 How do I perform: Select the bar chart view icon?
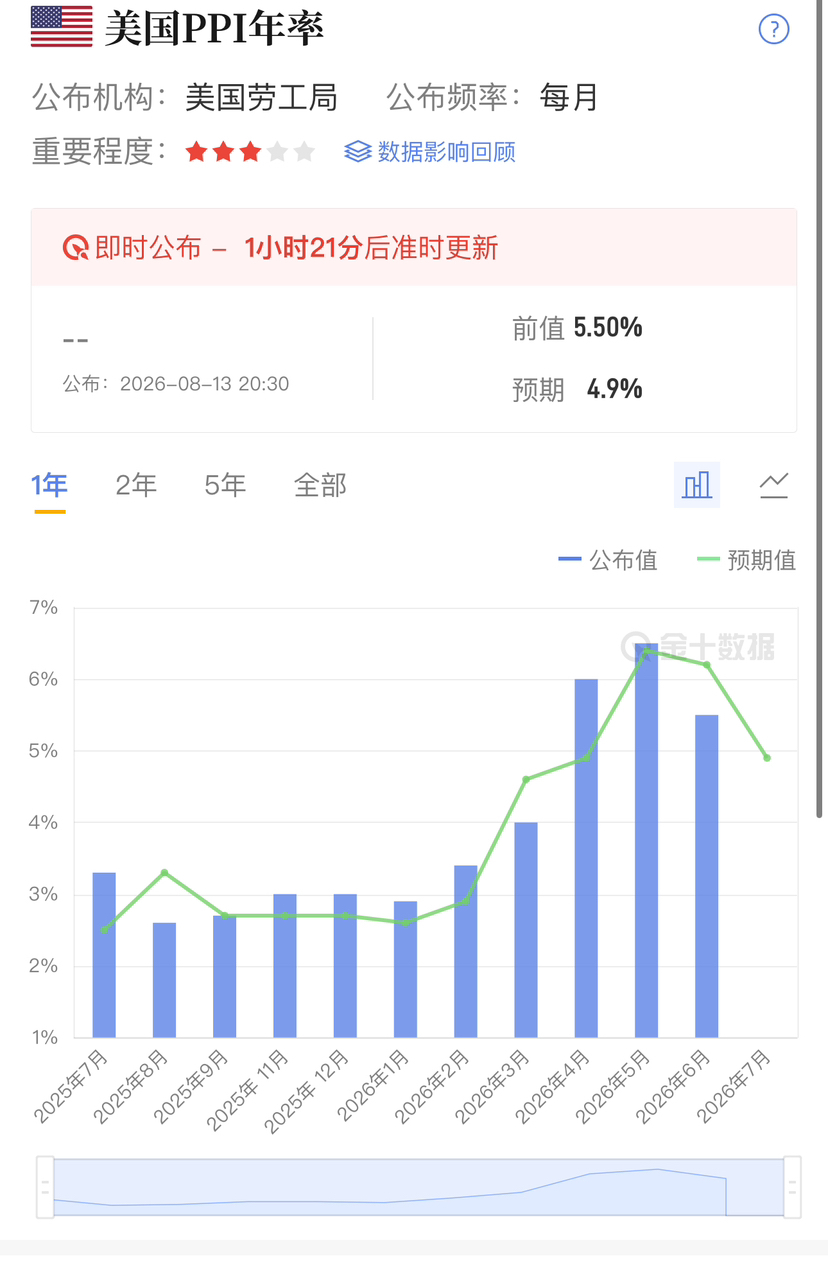[x=697, y=485]
